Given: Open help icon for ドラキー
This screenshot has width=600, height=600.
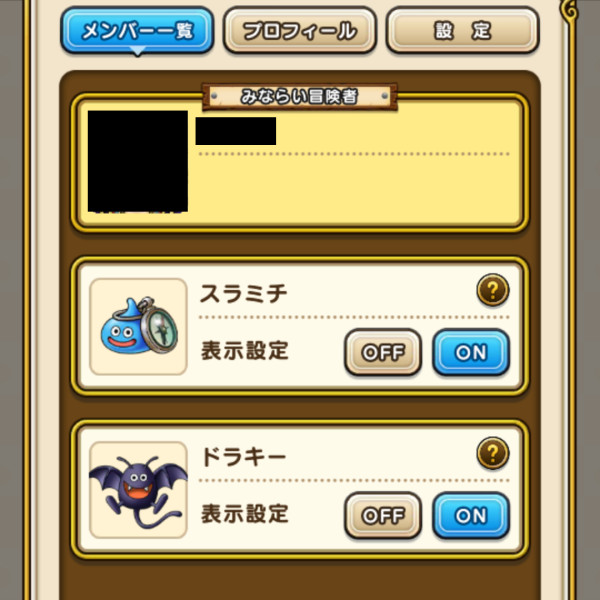Looking at the screenshot, I should click(x=492, y=454).
